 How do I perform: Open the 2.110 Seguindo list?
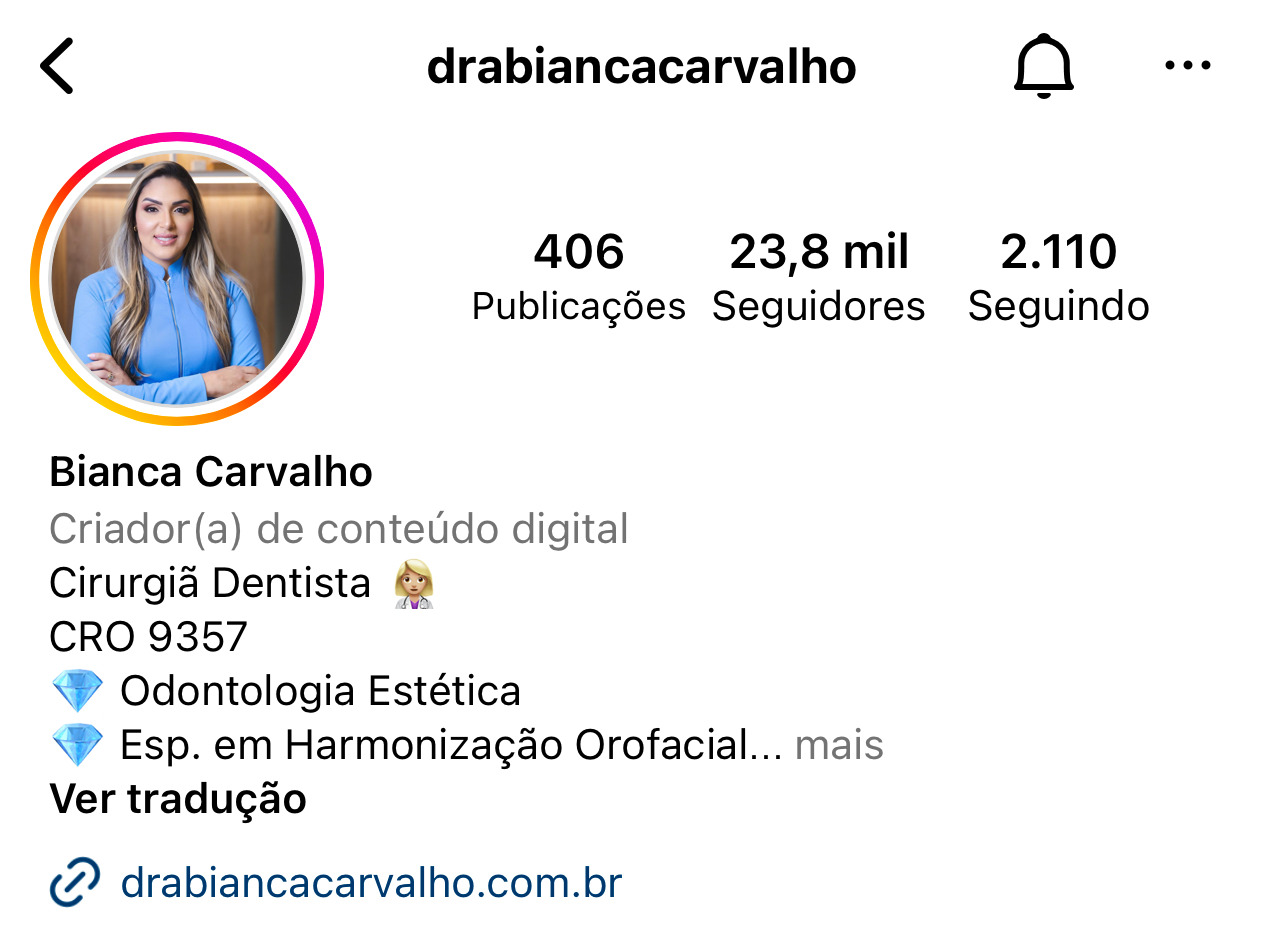1058,277
